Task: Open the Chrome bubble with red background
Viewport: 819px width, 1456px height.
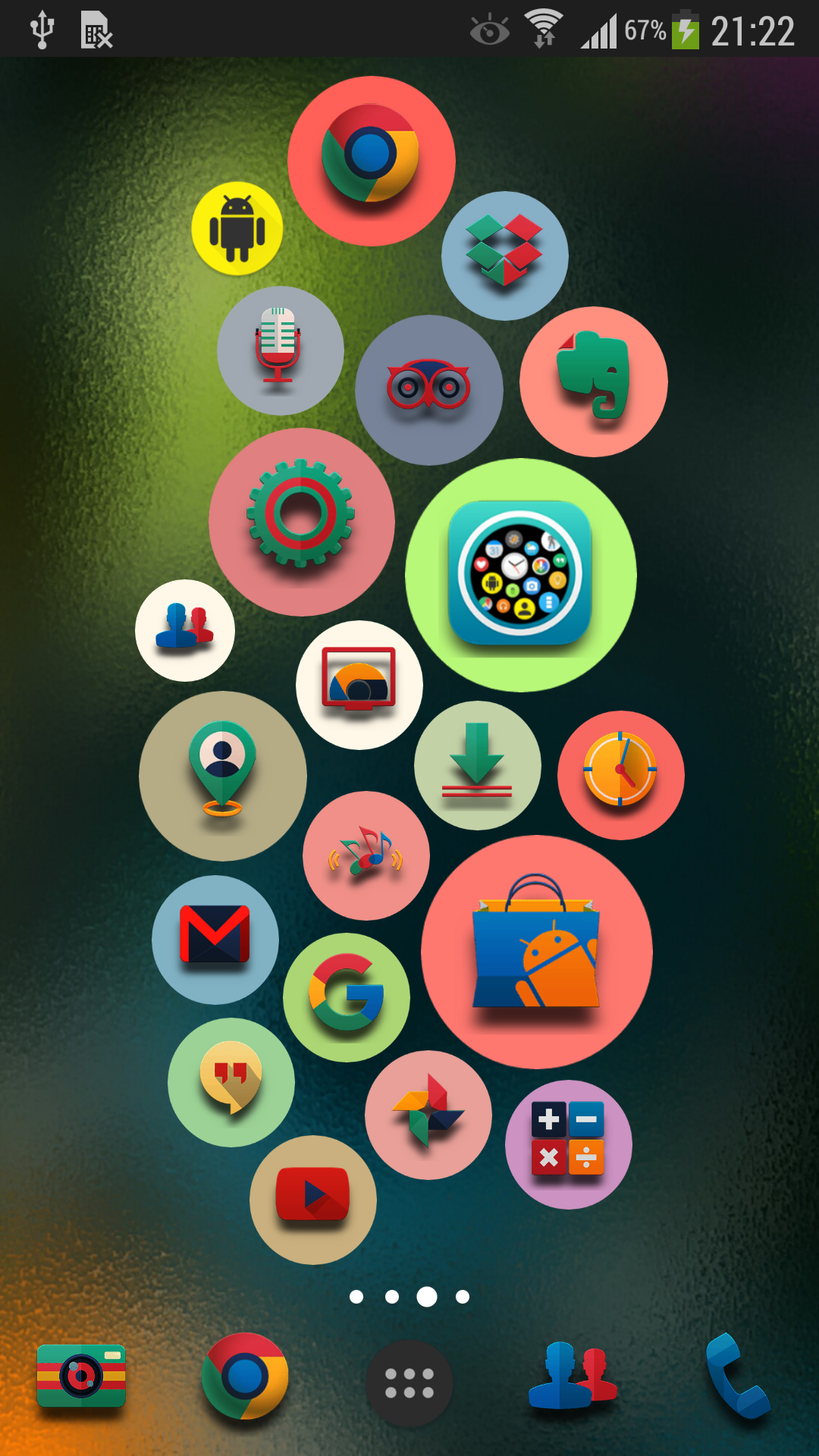Action: [x=371, y=161]
